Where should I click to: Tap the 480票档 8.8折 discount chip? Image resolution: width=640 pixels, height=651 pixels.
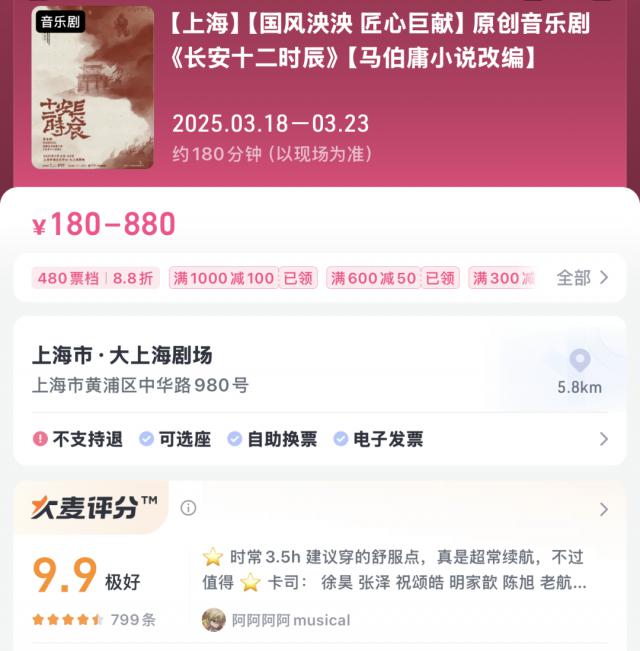click(96, 278)
